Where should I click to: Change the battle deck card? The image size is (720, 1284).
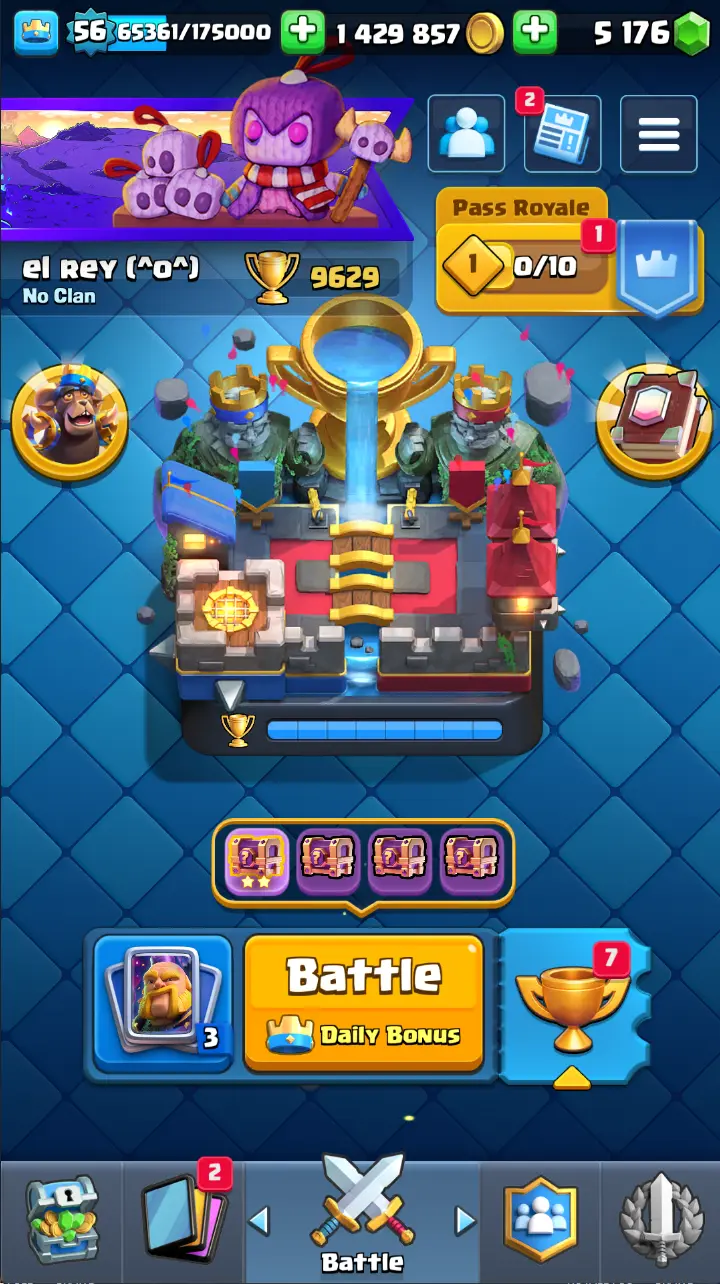coord(163,1001)
